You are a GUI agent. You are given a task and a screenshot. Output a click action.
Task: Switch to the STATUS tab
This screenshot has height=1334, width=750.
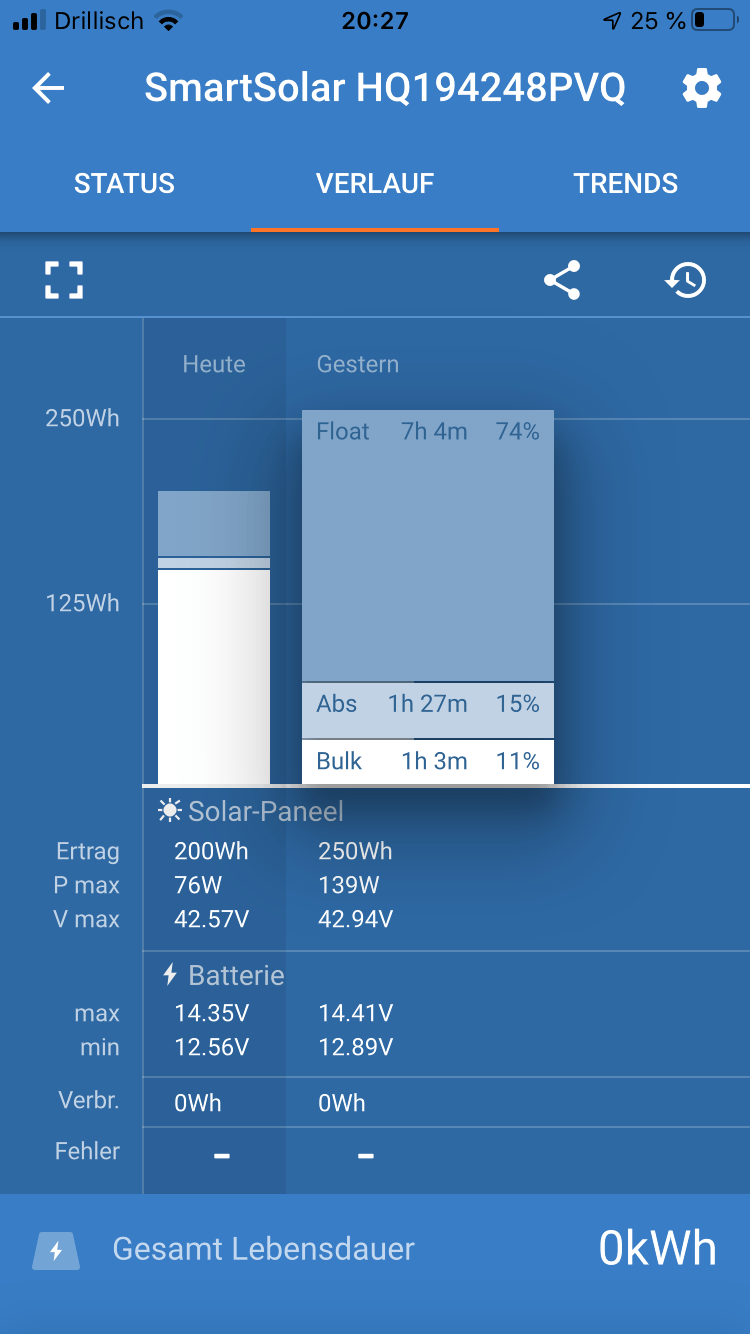point(124,184)
